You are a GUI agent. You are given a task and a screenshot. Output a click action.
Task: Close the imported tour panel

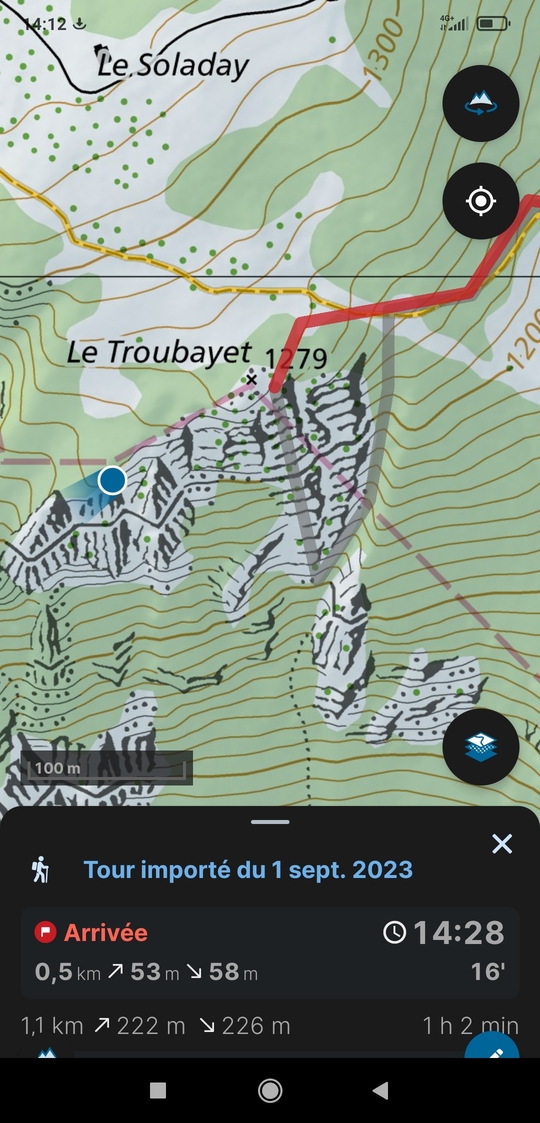coord(502,844)
